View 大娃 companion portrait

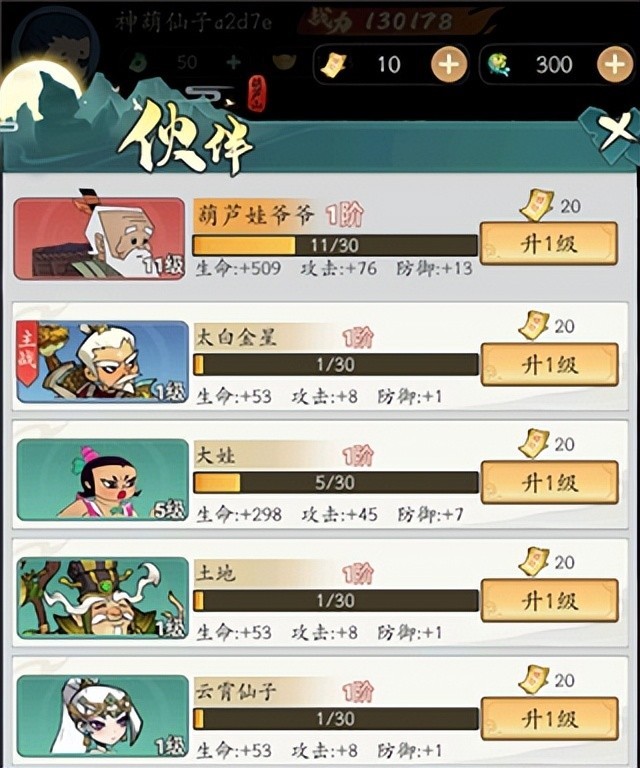pos(103,479)
